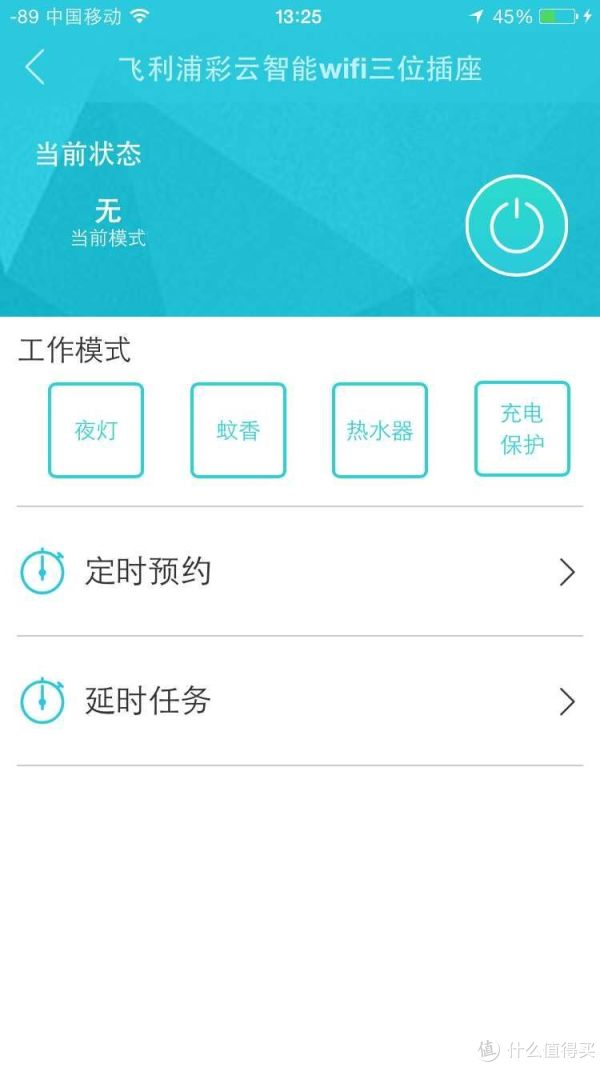Open the 定时预约 settings row

[x=300, y=572]
